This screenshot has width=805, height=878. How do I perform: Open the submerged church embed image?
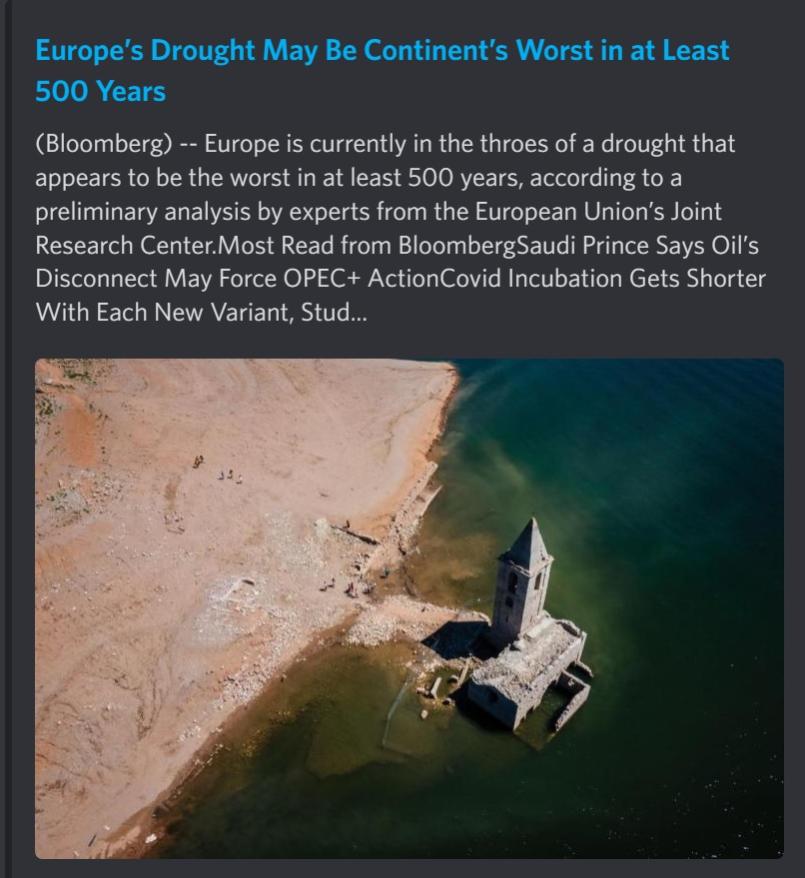coord(409,608)
